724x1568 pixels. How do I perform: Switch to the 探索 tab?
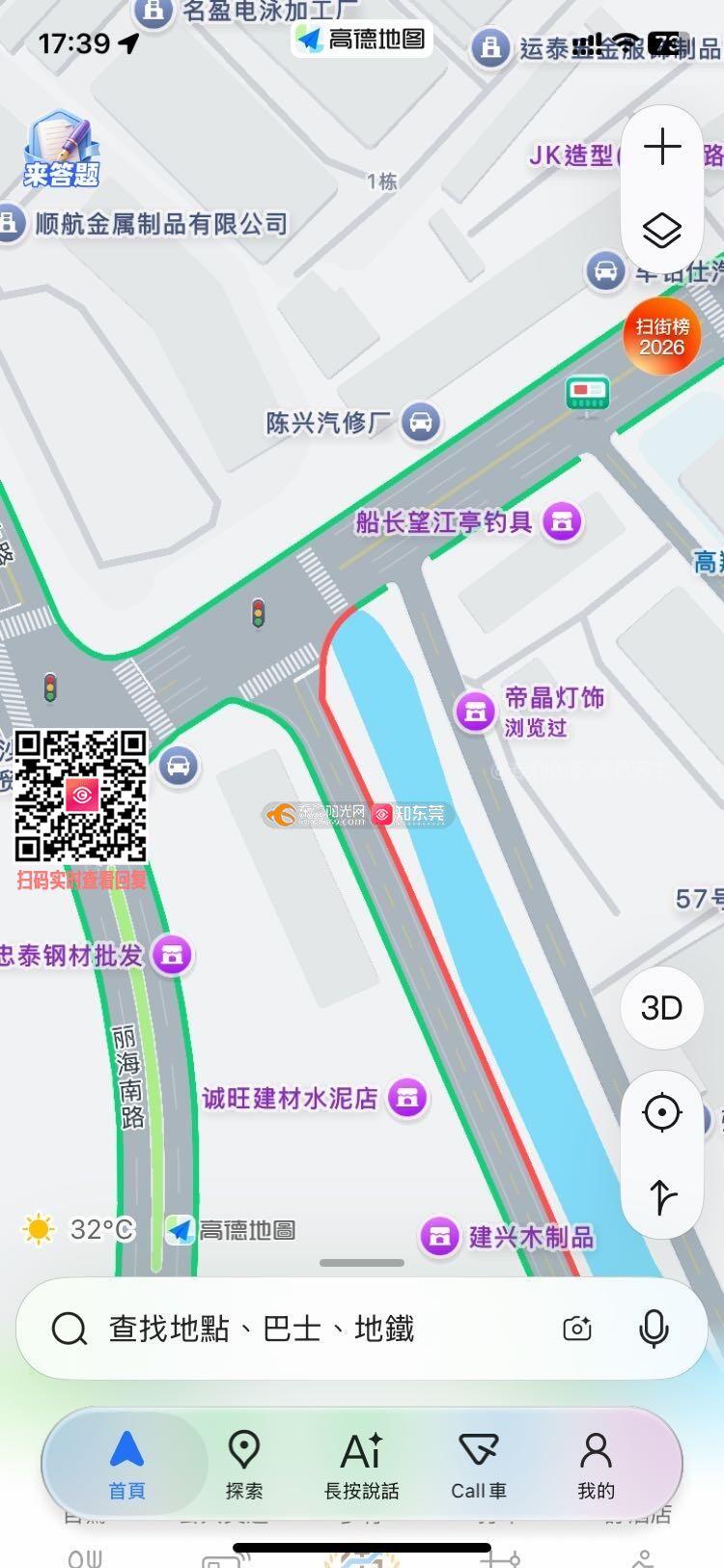[244, 1465]
